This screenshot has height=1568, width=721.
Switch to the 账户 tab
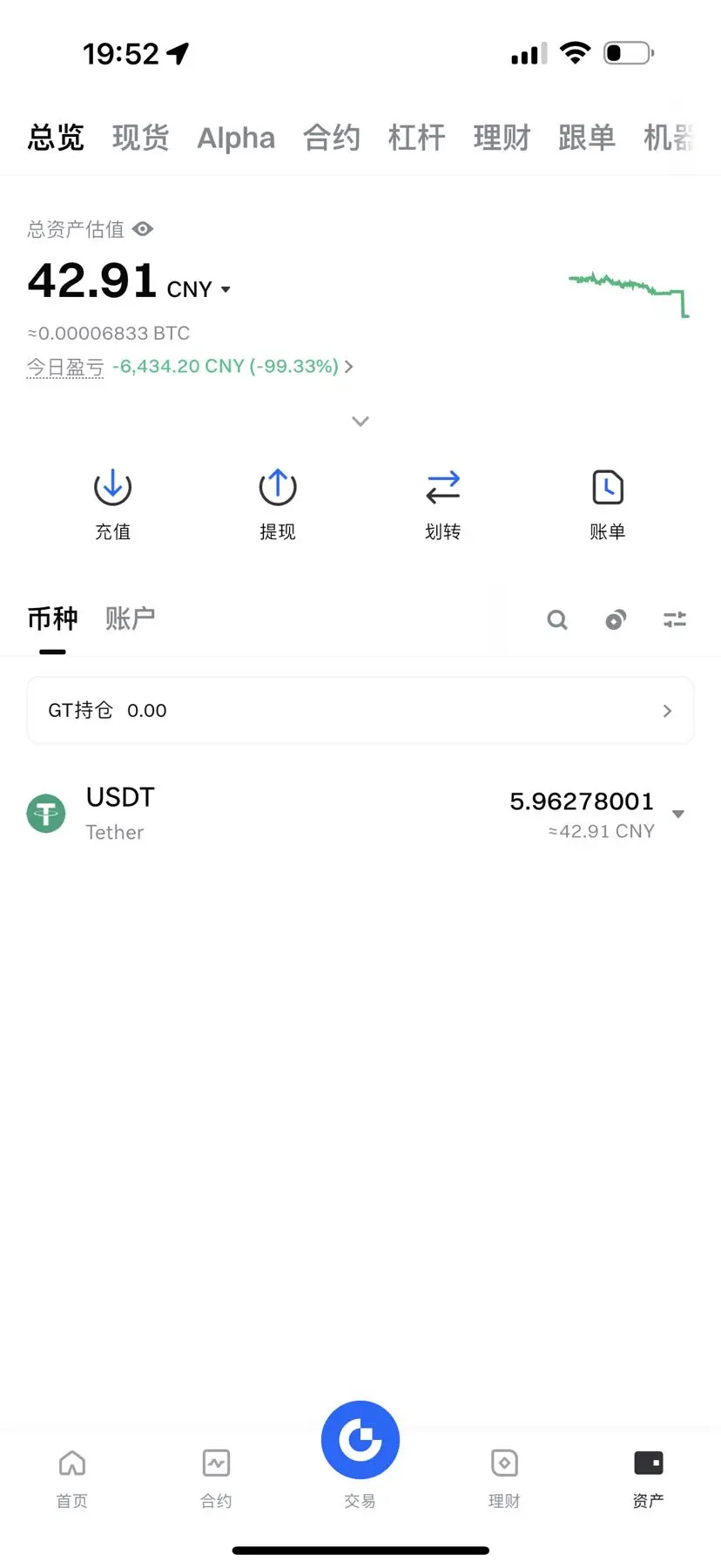[130, 618]
